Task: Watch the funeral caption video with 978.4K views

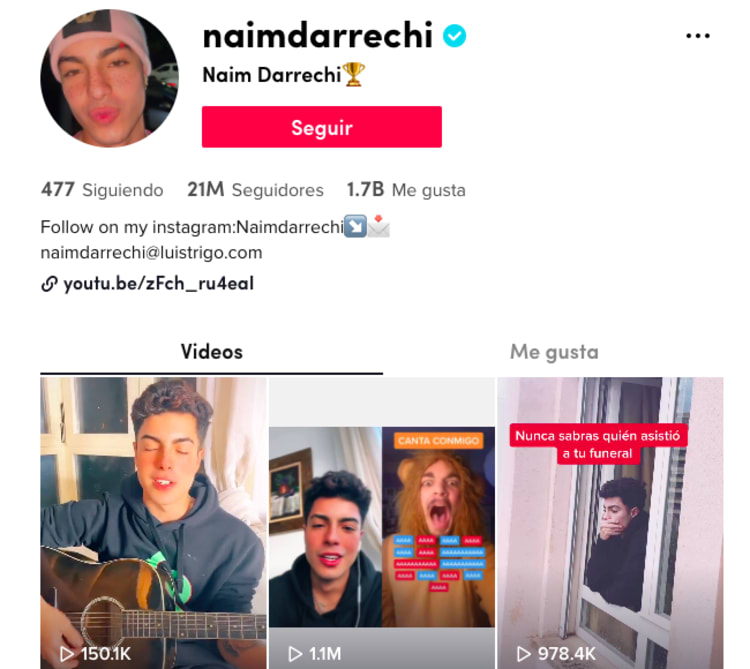Action: pyautogui.click(x=610, y=520)
